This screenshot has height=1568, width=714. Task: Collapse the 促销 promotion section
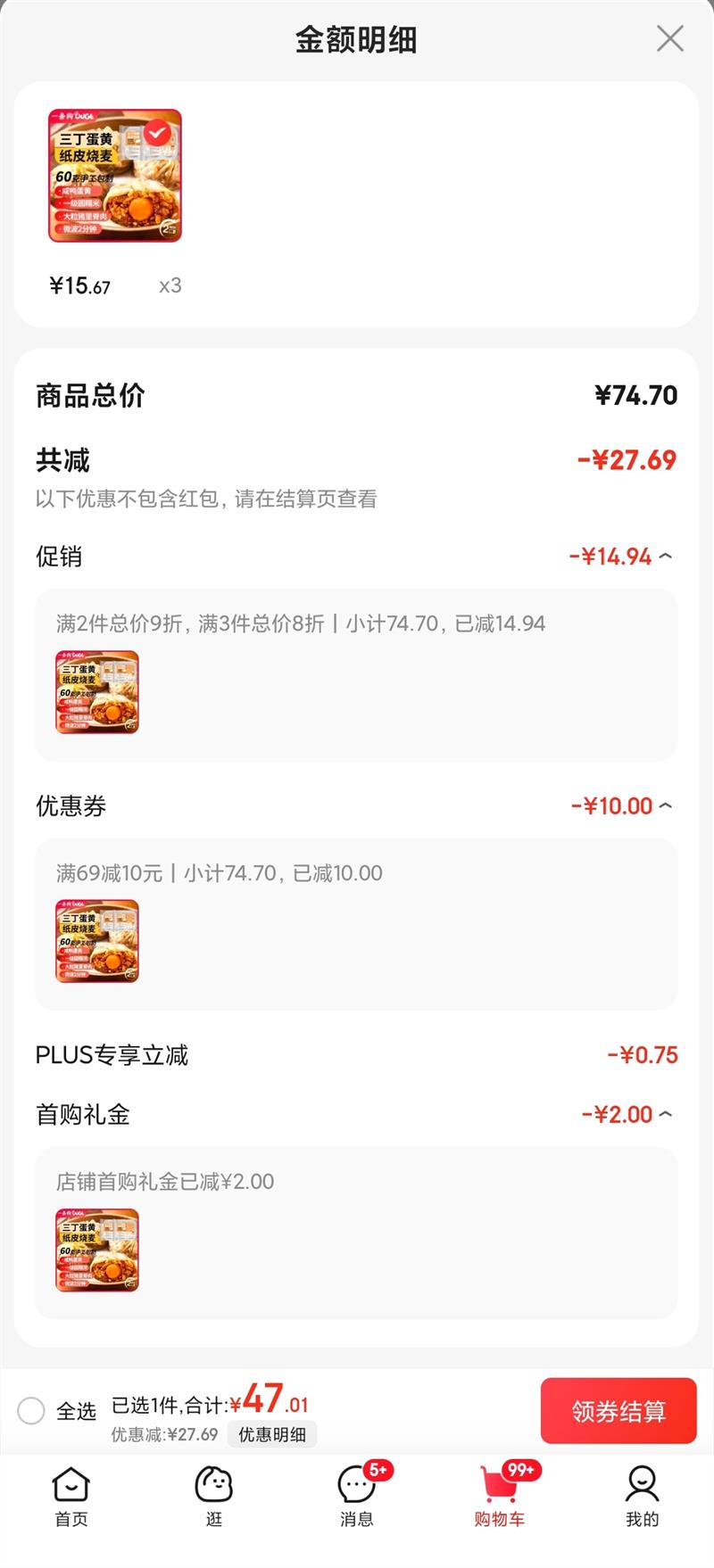pos(665,557)
